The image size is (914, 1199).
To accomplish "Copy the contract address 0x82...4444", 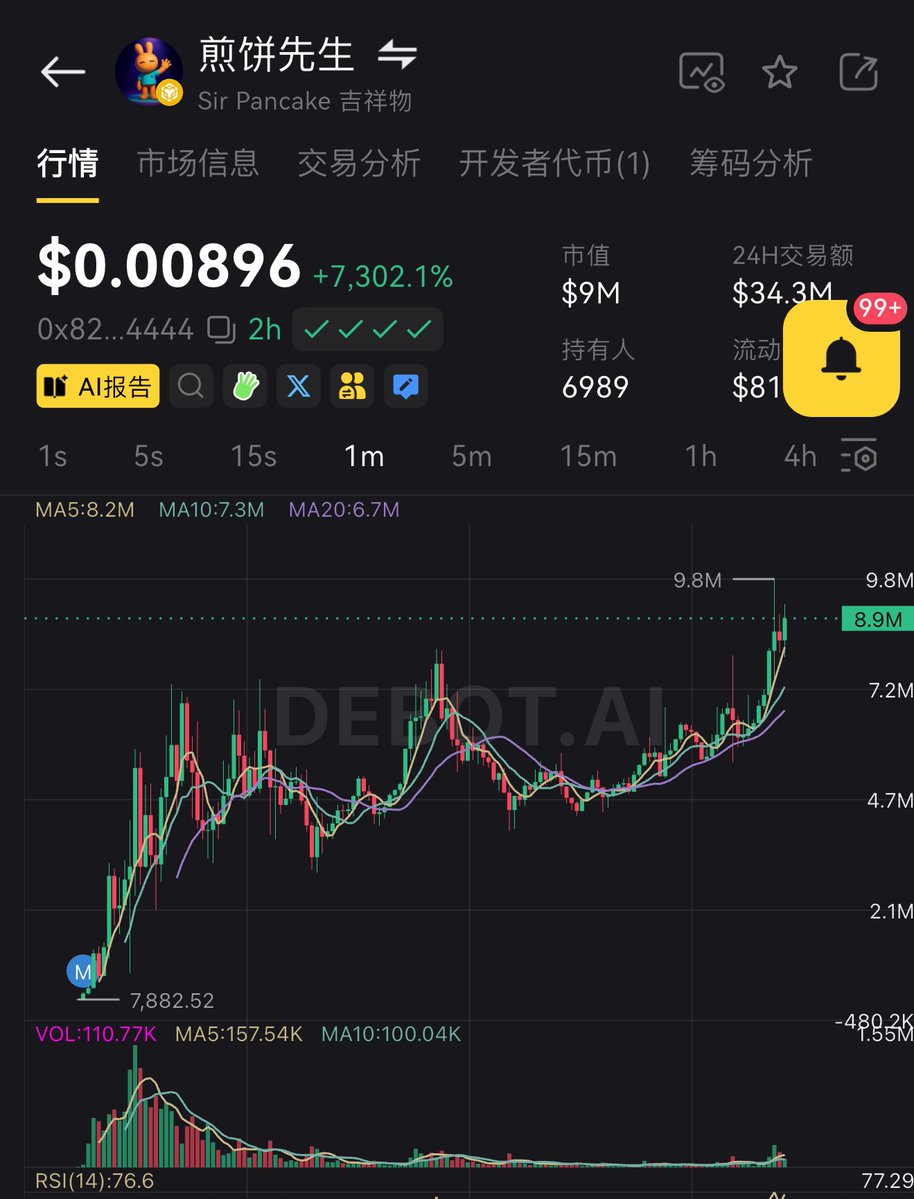I will pyautogui.click(x=221, y=329).
